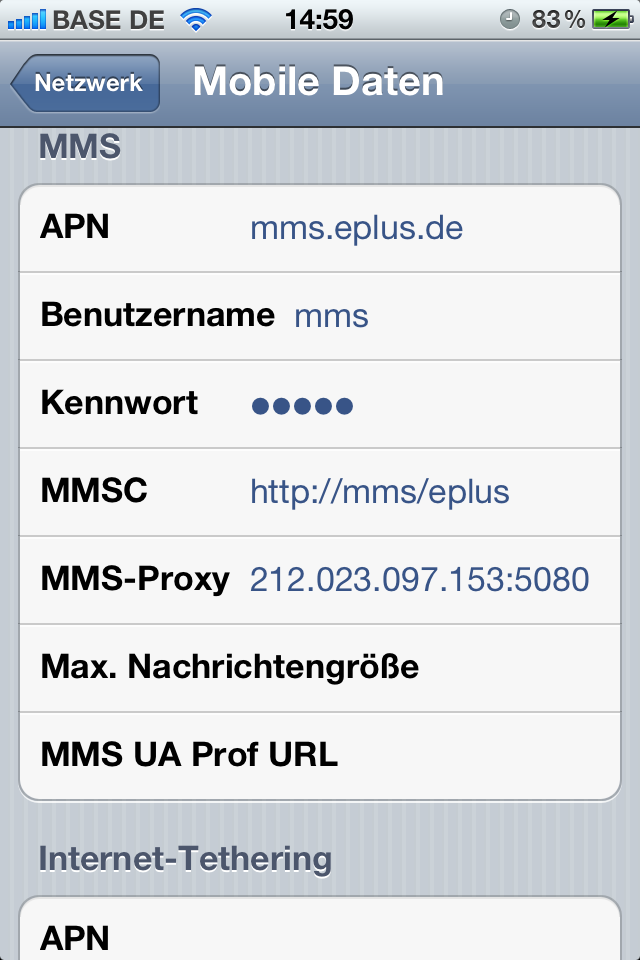This screenshot has height=960, width=640.
Task: Edit the Kennwort password field
Action: [420, 404]
